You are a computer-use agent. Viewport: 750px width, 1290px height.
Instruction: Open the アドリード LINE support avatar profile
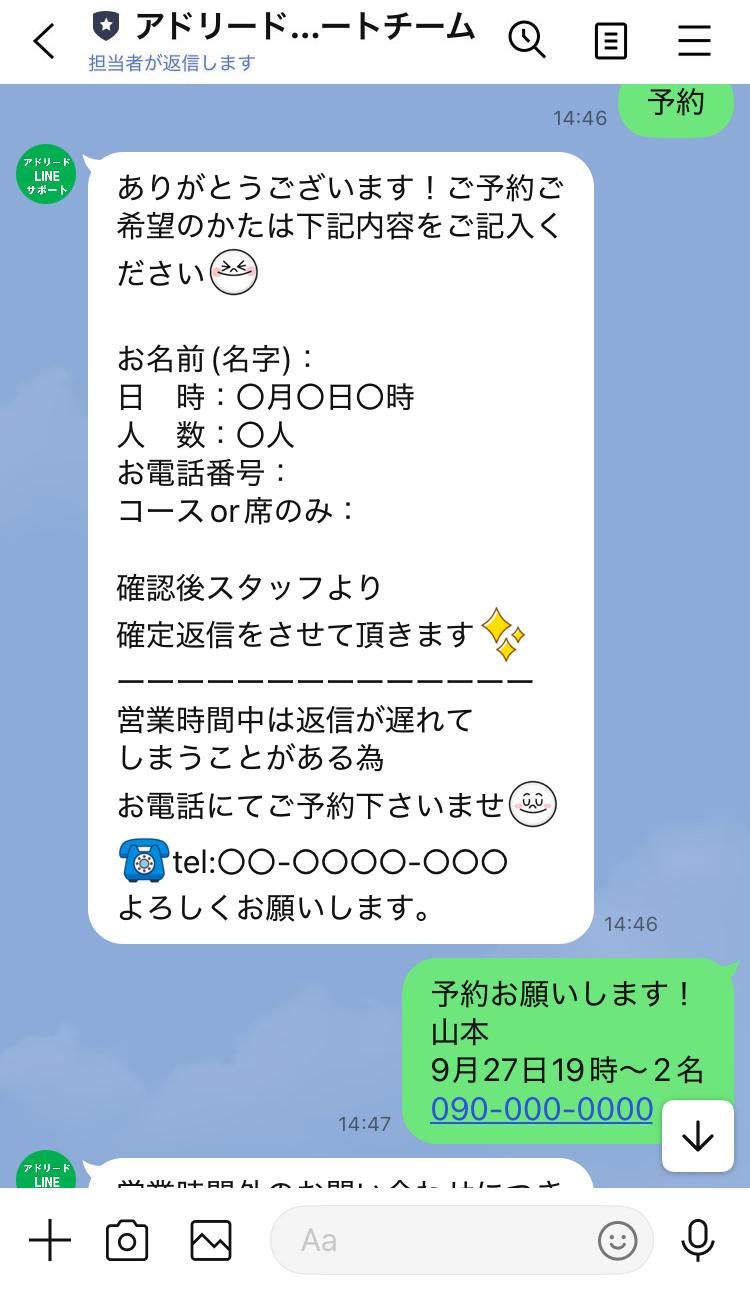(46, 174)
